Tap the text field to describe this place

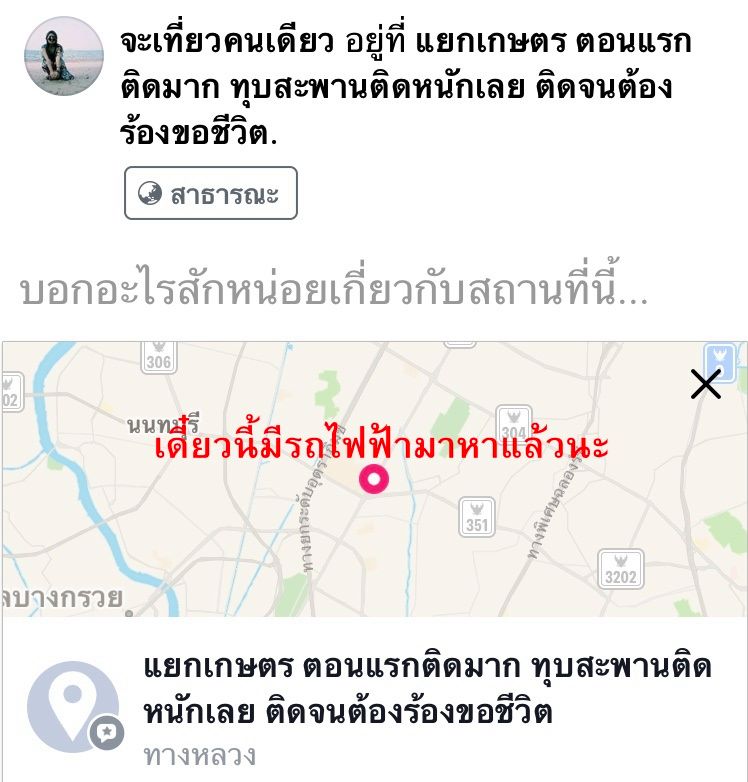[335, 290]
